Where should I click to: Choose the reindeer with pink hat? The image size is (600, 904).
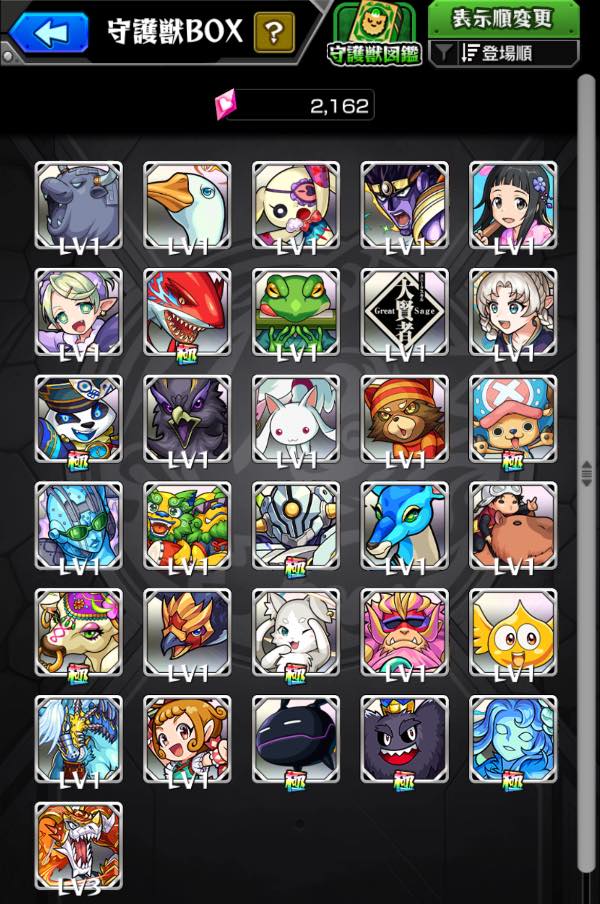pyautogui.click(x=513, y=418)
